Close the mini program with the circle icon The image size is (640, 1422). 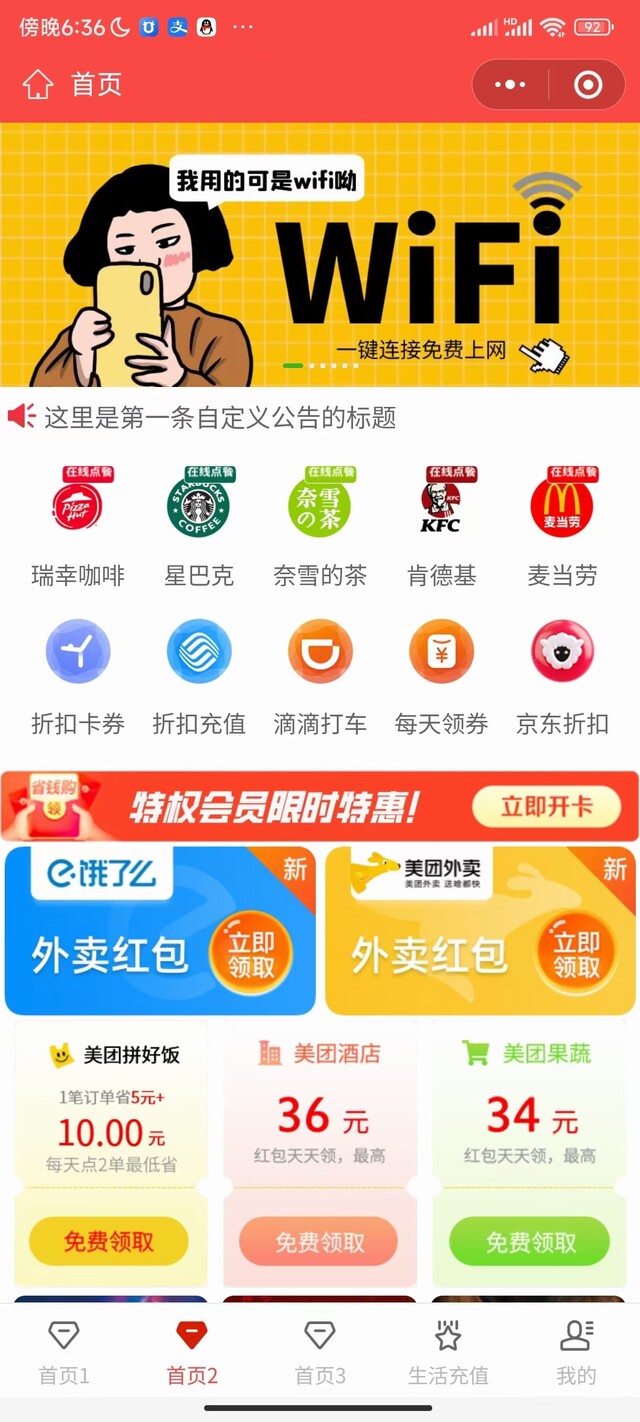(589, 85)
